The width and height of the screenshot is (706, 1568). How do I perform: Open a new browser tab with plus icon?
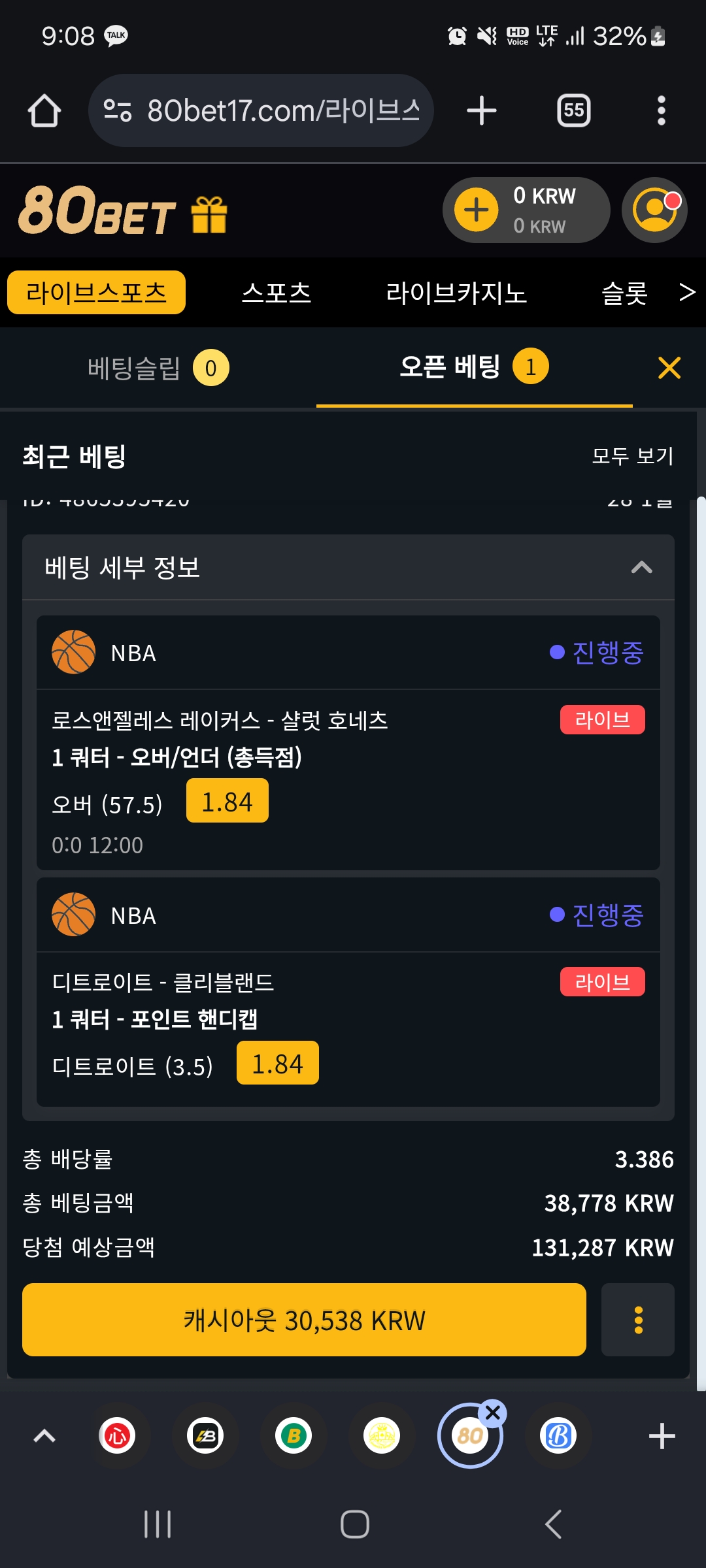[482, 110]
